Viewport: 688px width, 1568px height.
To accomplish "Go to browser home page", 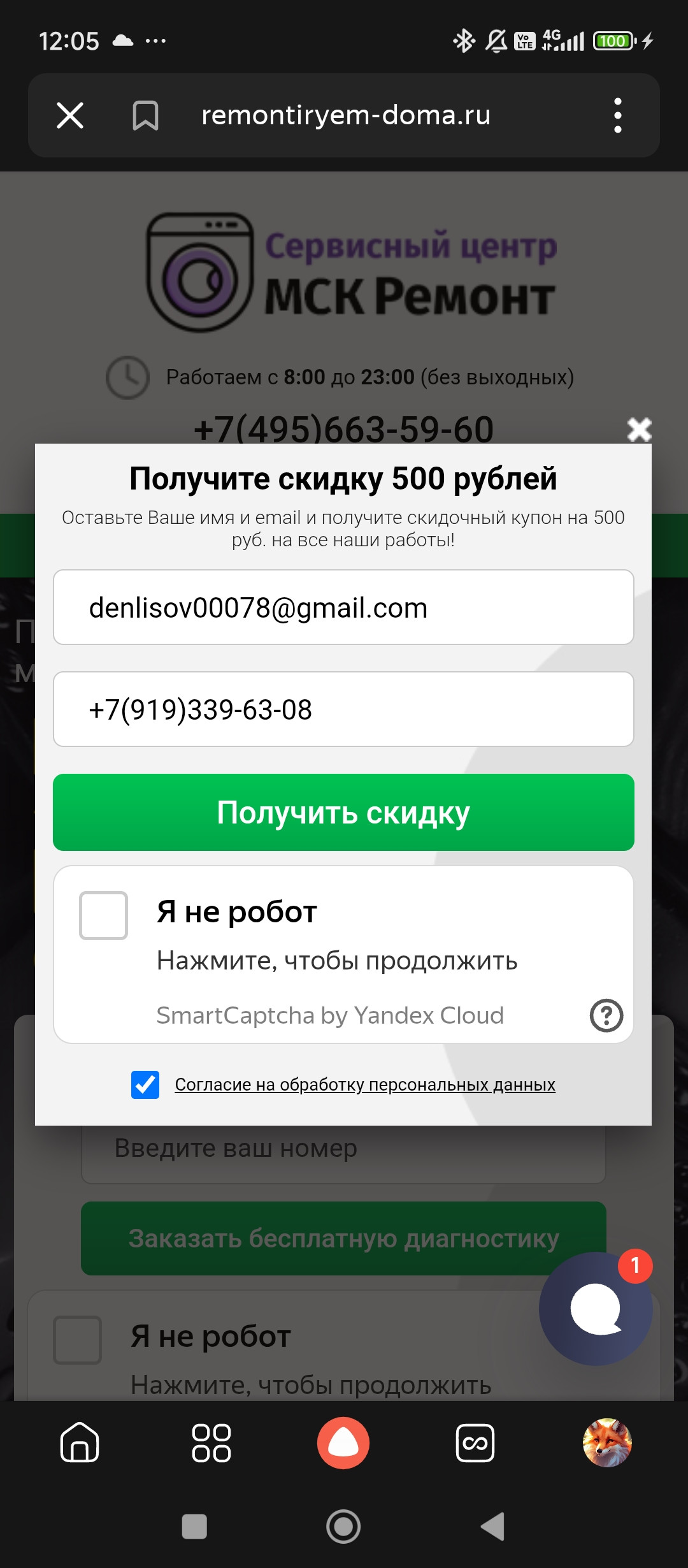I will pyautogui.click(x=80, y=1442).
